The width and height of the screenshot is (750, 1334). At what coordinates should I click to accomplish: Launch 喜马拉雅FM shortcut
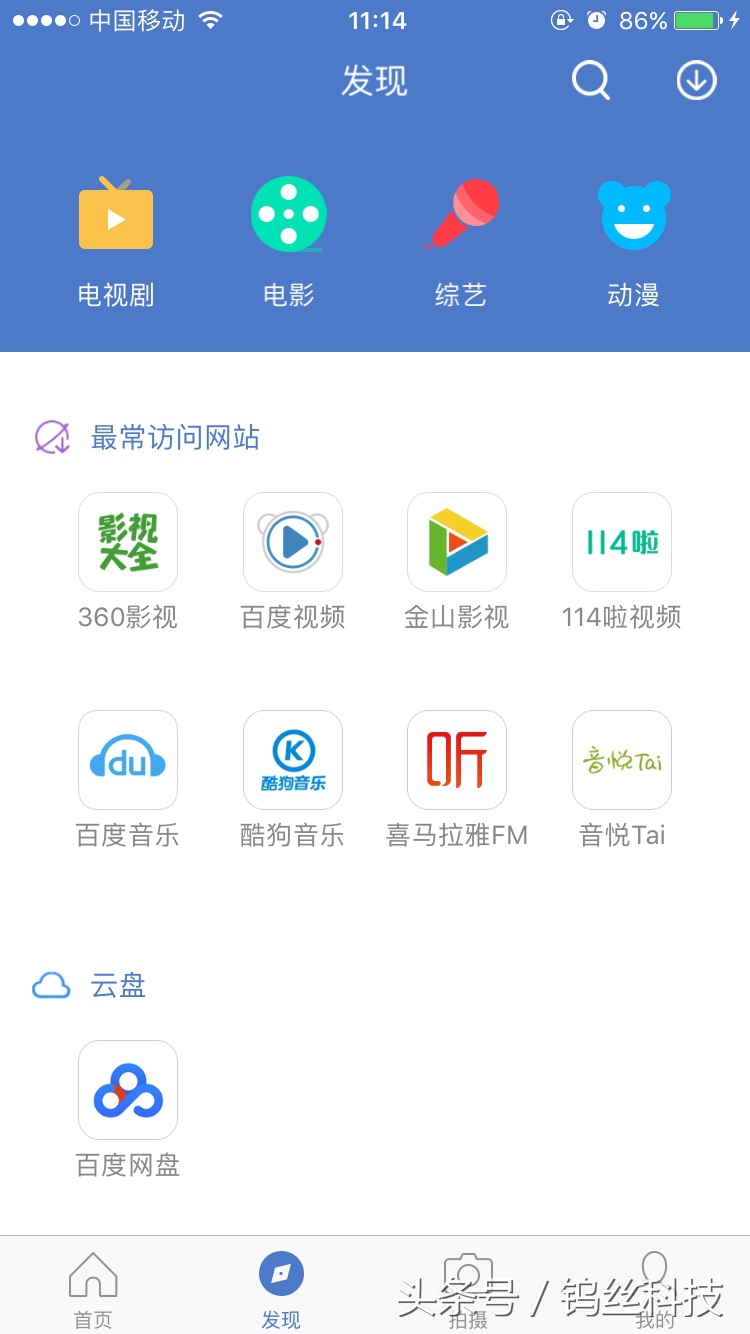click(x=457, y=759)
